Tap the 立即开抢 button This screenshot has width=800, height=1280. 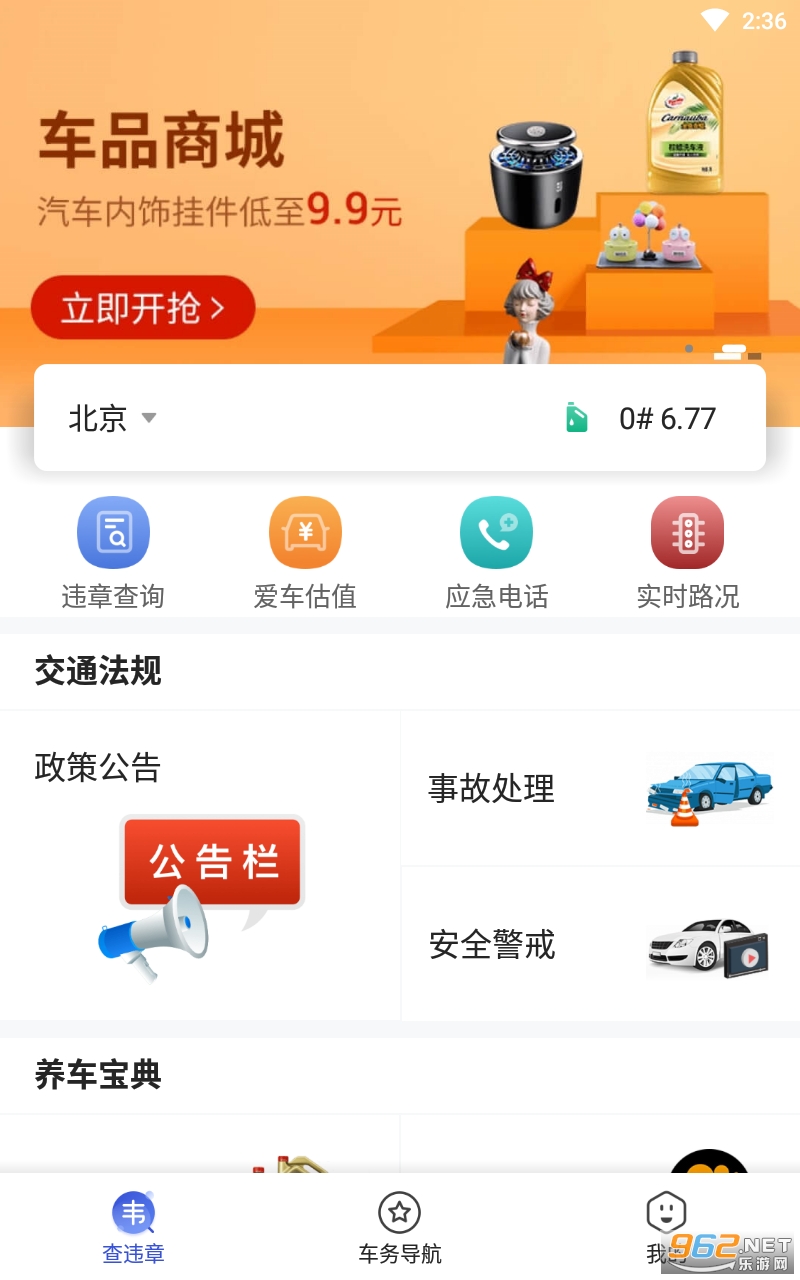143,308
